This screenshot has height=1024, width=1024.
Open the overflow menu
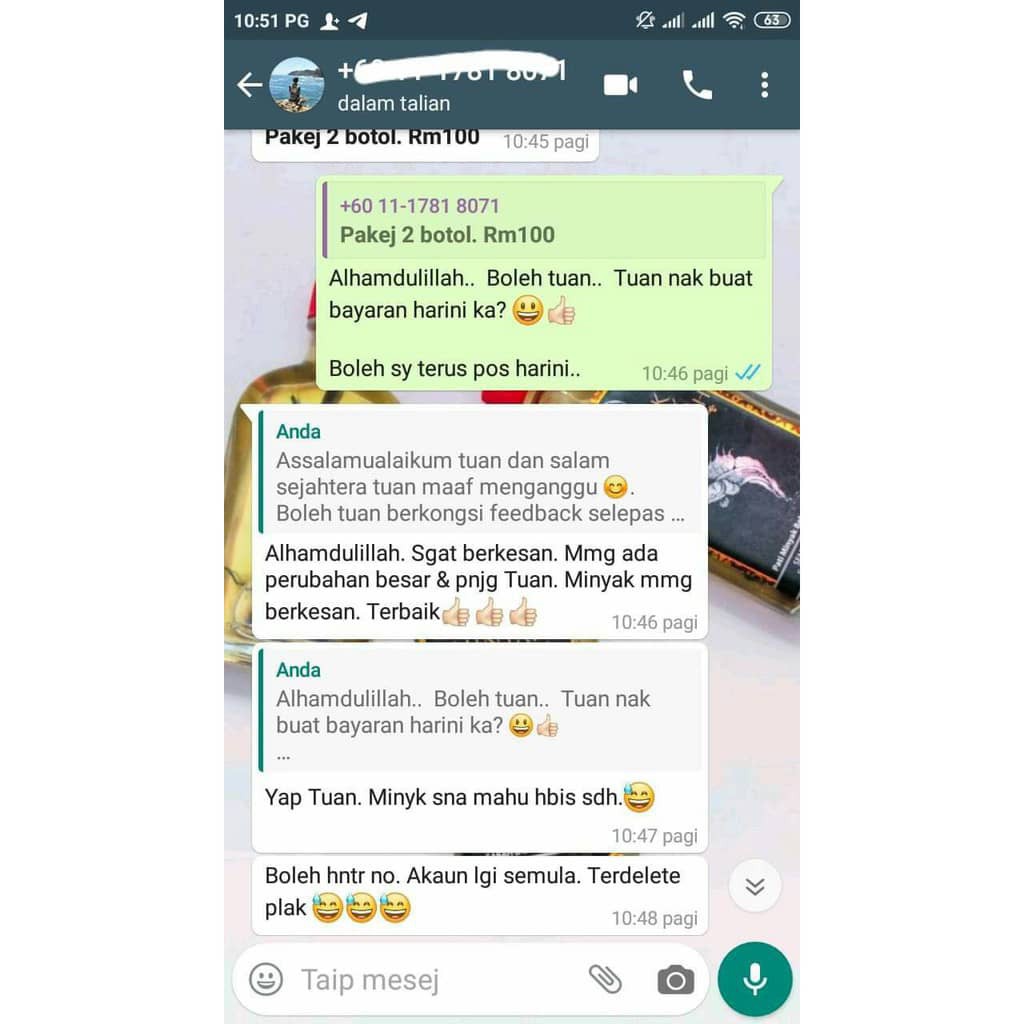764,85
